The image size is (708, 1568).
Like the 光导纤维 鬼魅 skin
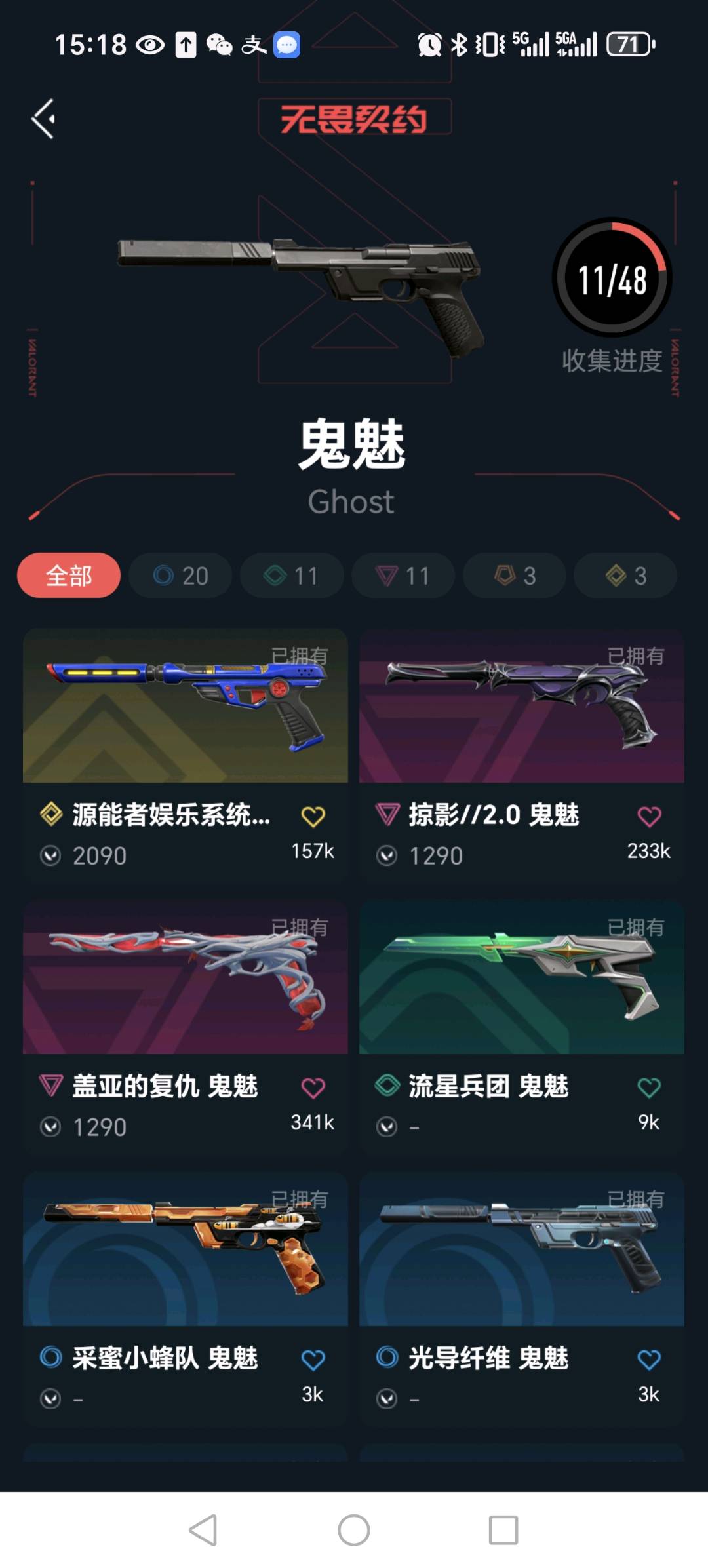(x=649, y=1360)
